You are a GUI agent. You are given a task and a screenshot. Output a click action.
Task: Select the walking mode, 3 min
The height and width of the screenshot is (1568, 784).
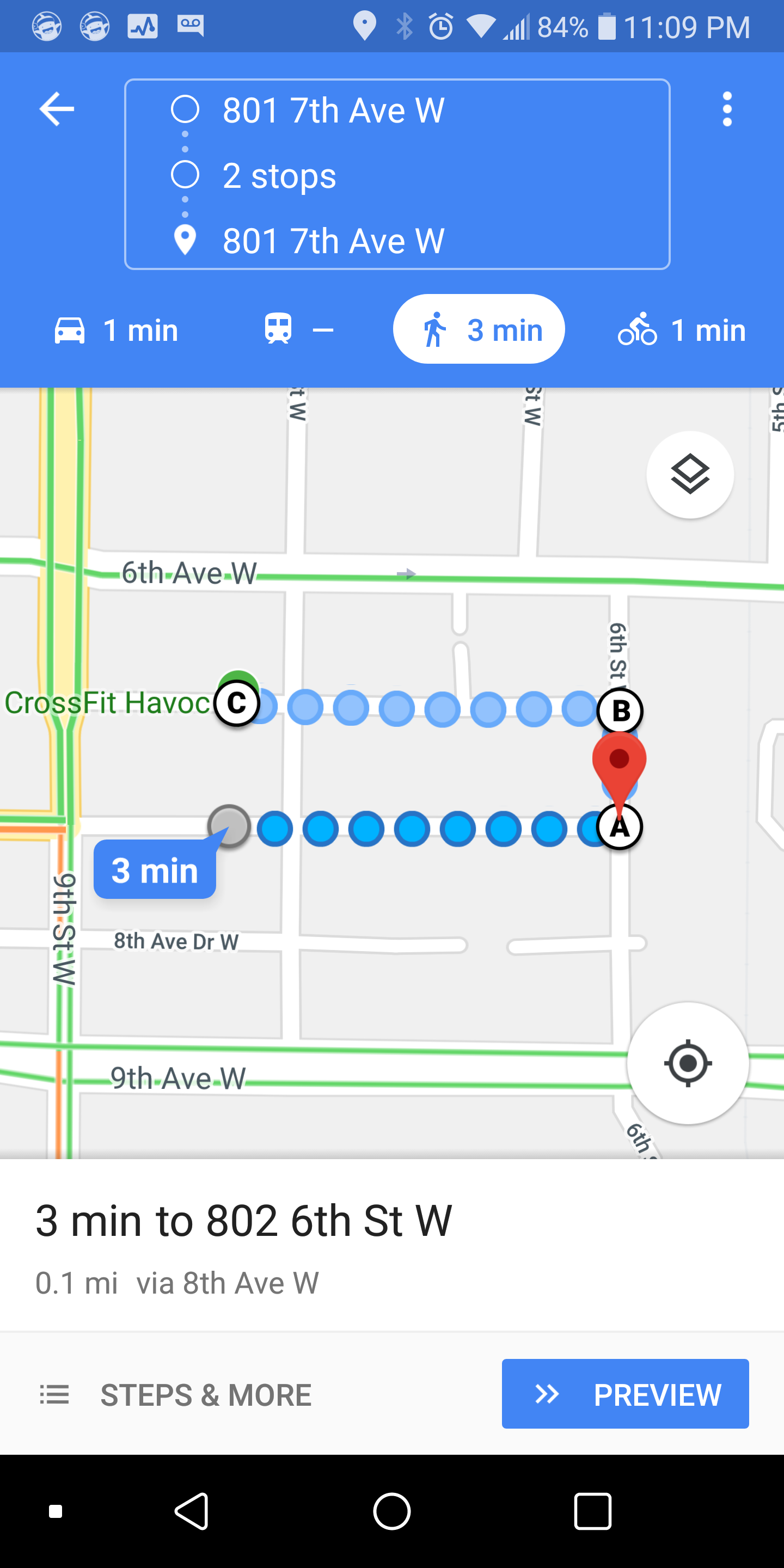click(x=479, y=330)
